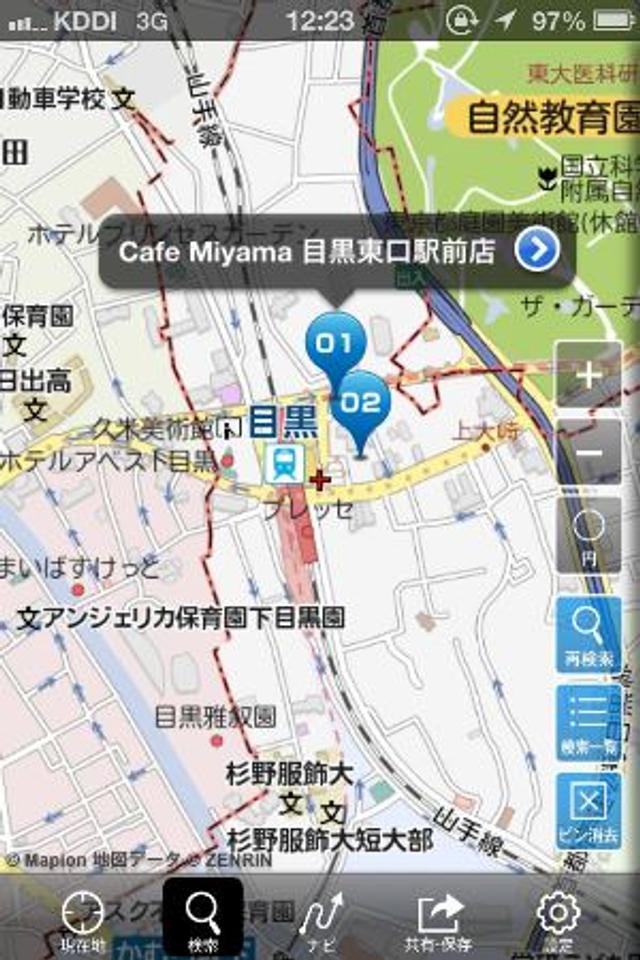Open Cafe Miyama callout details arrow

pyautogui.click(x=537, y=251)
